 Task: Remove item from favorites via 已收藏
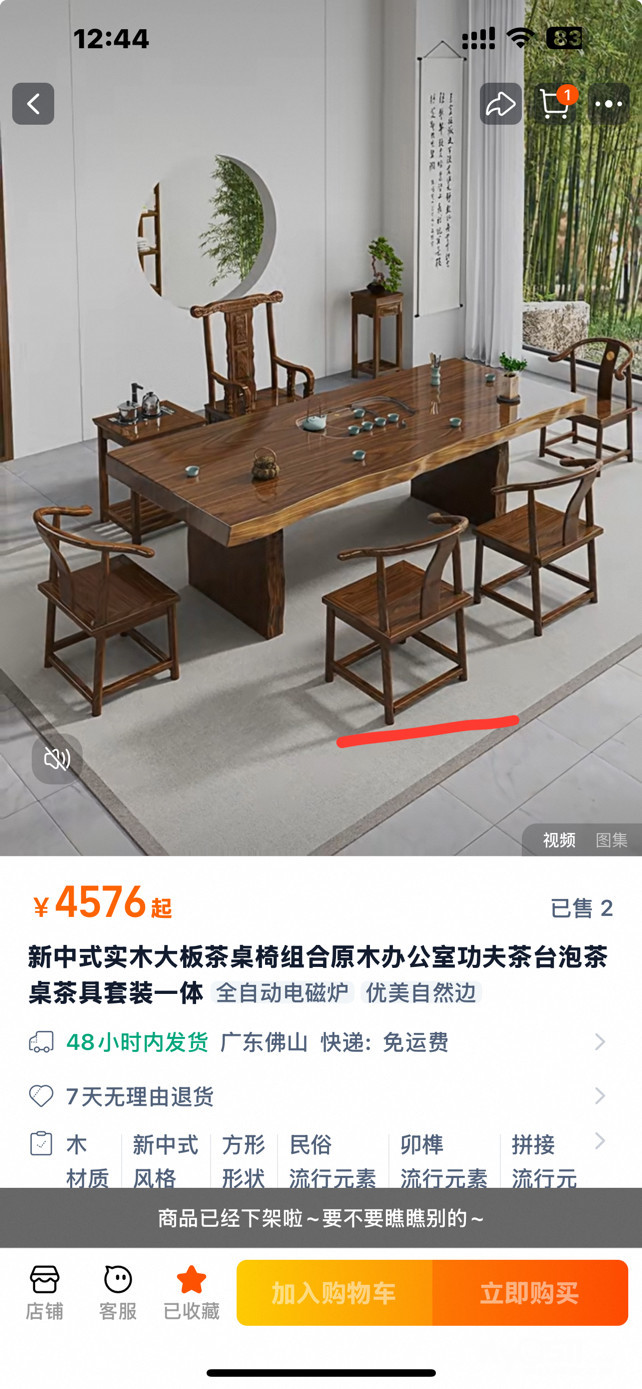click(x=191, y=1292)
